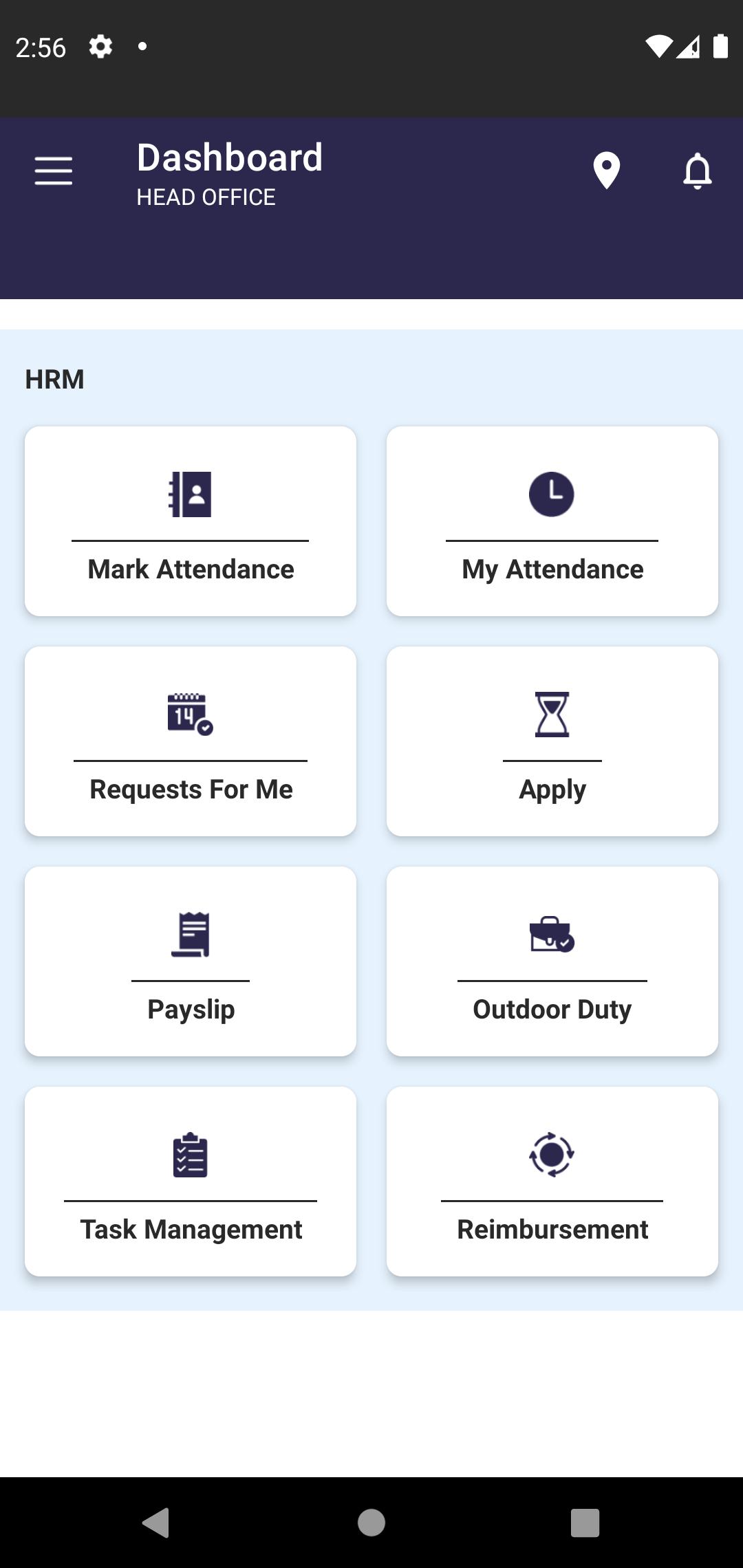
Task: Return to the home screen
Action: point(371,1523)
